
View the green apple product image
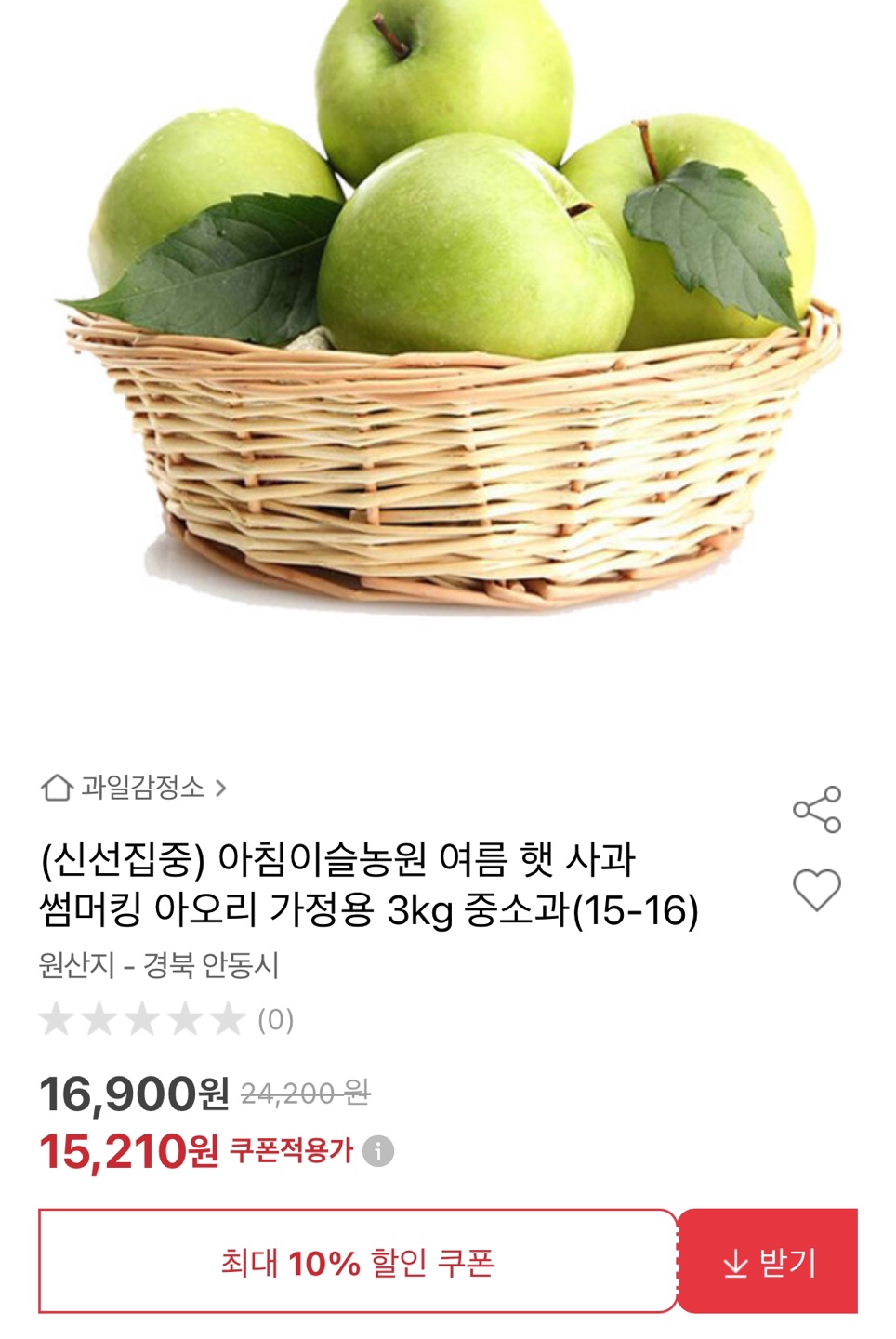448,307
